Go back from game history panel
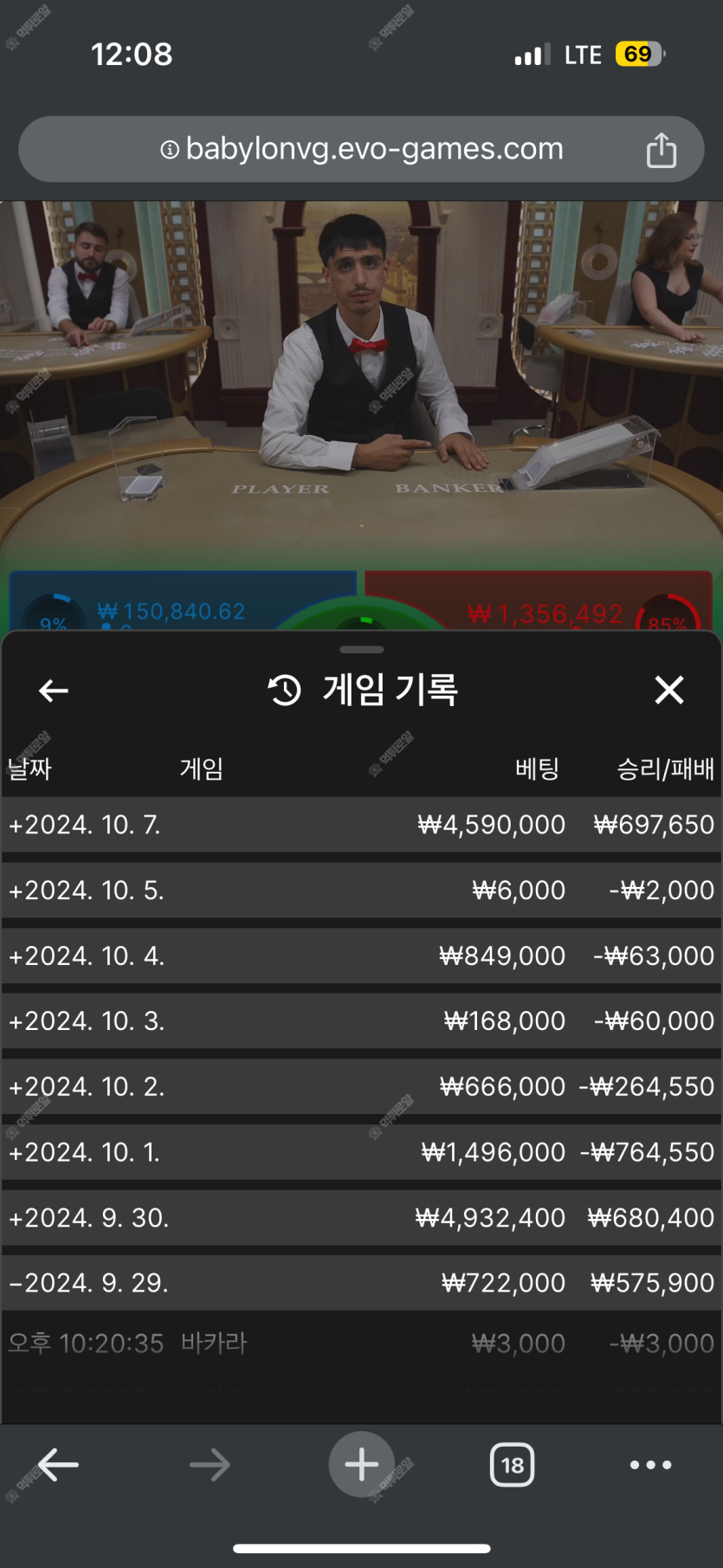The width and height of the screenshot is (723, 1568). (x=54, y=690)
